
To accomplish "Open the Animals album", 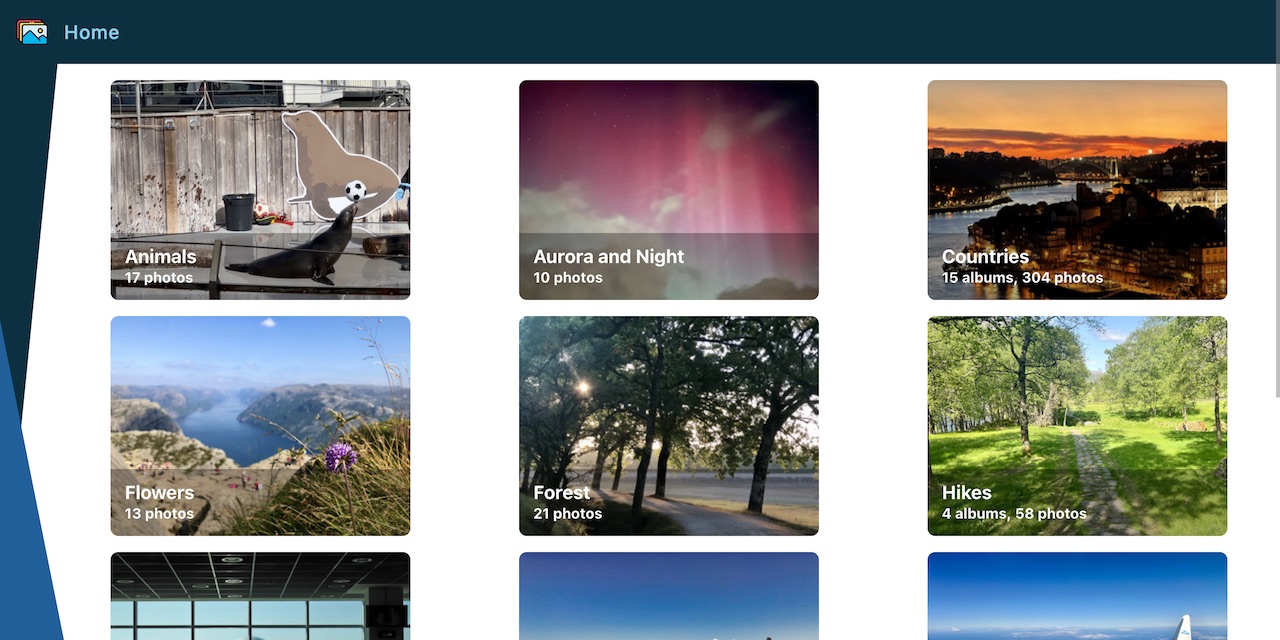I will pos(260,190).
